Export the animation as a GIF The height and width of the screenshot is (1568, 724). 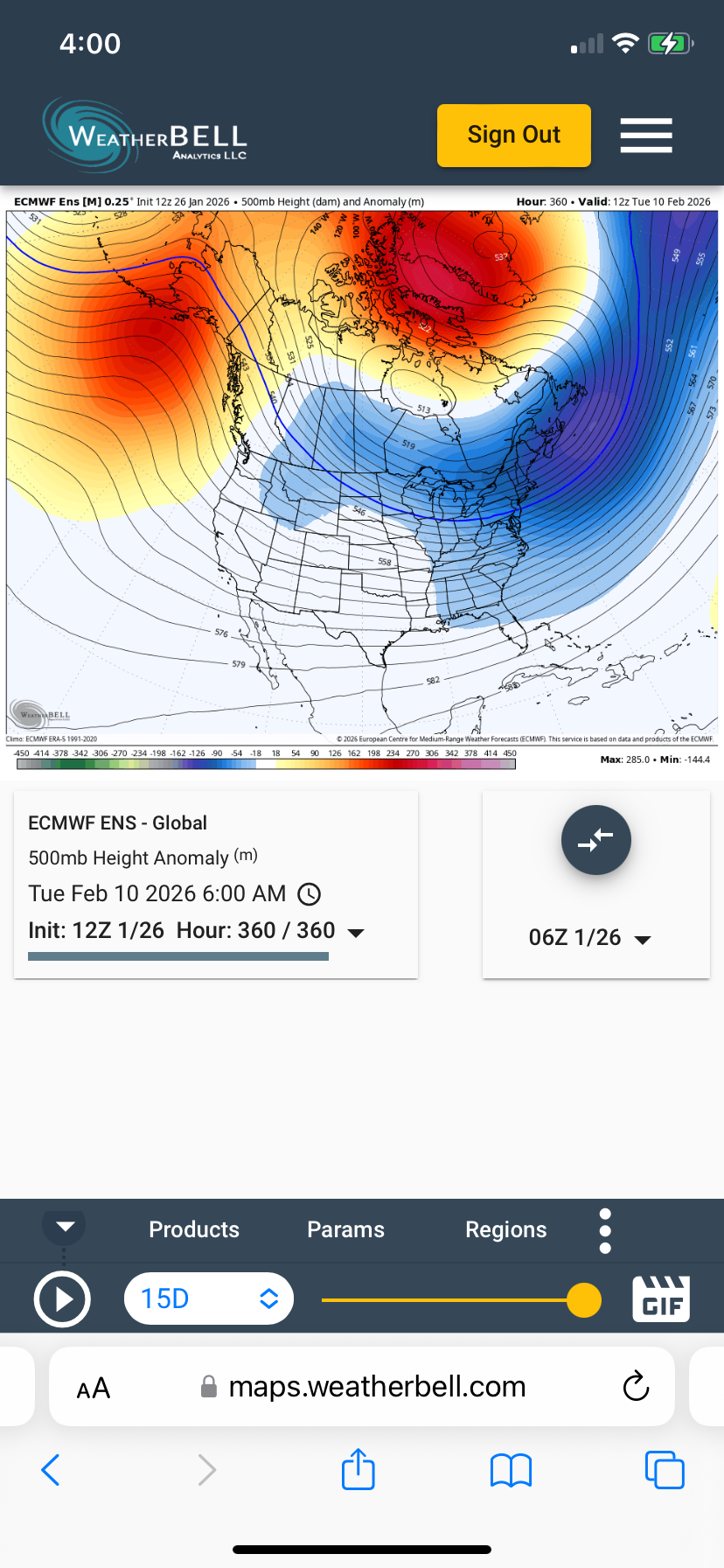(661, 1298)
